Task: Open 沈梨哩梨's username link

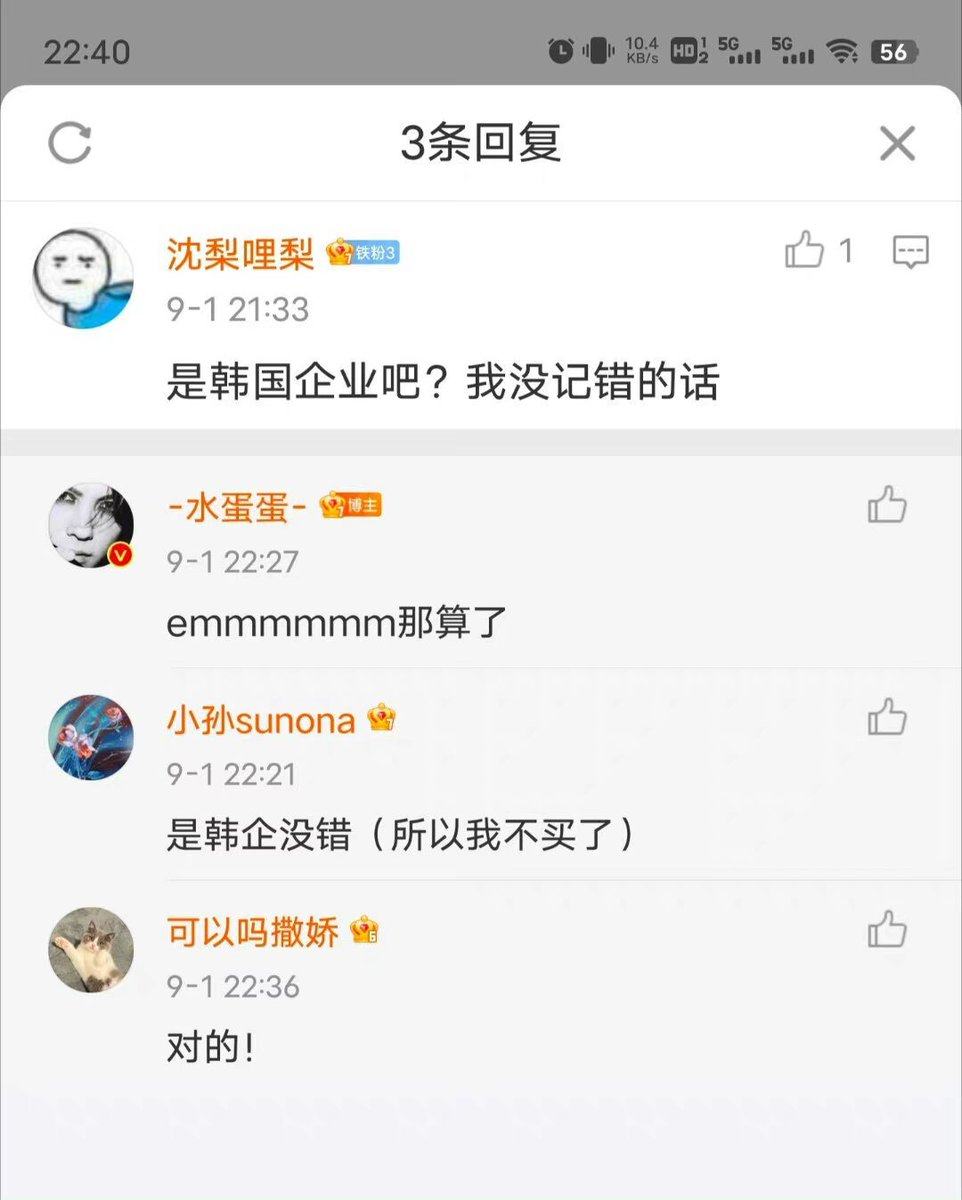Action: [x=240, y=253]
